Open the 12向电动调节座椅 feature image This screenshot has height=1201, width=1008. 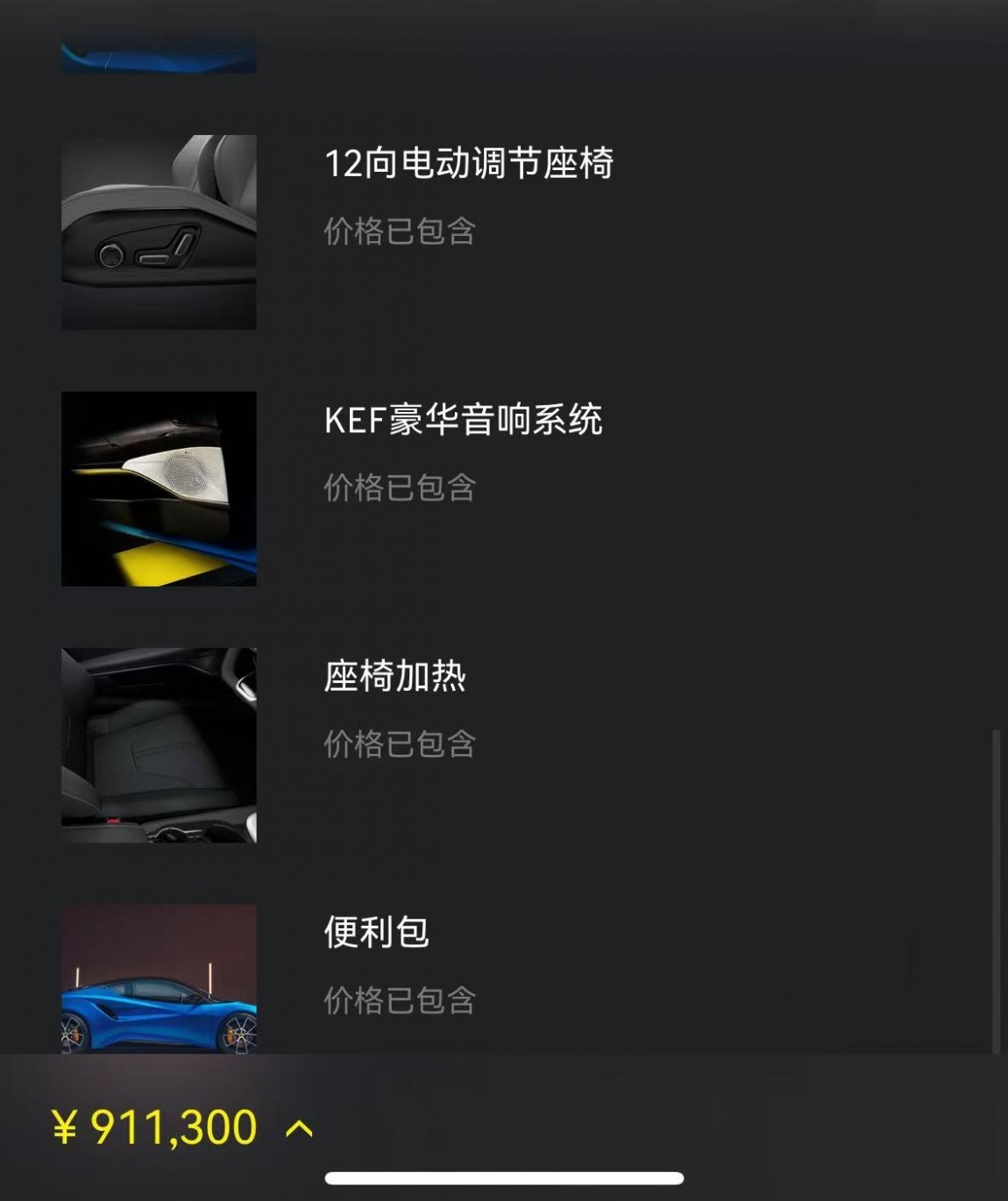click(x=159, y=232)
